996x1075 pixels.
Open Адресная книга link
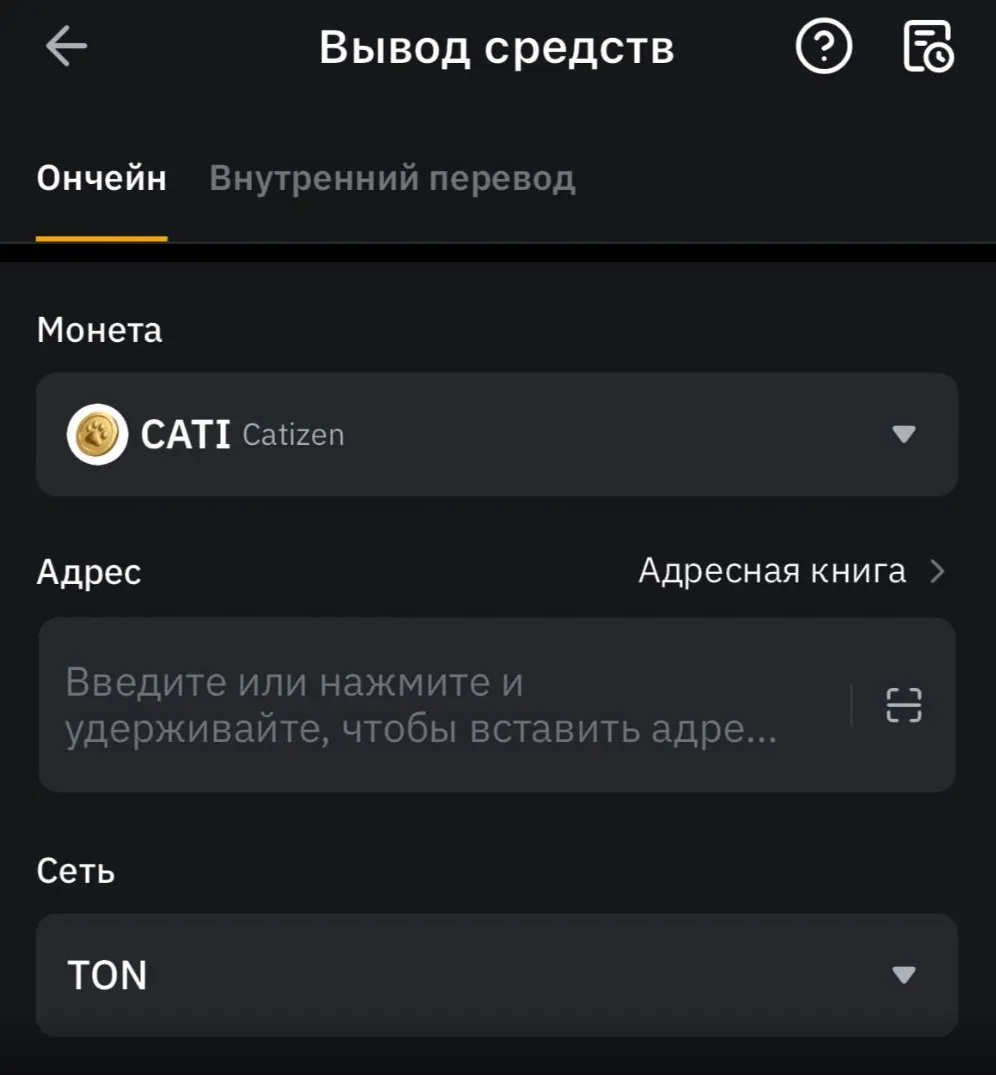coord(790,571)
